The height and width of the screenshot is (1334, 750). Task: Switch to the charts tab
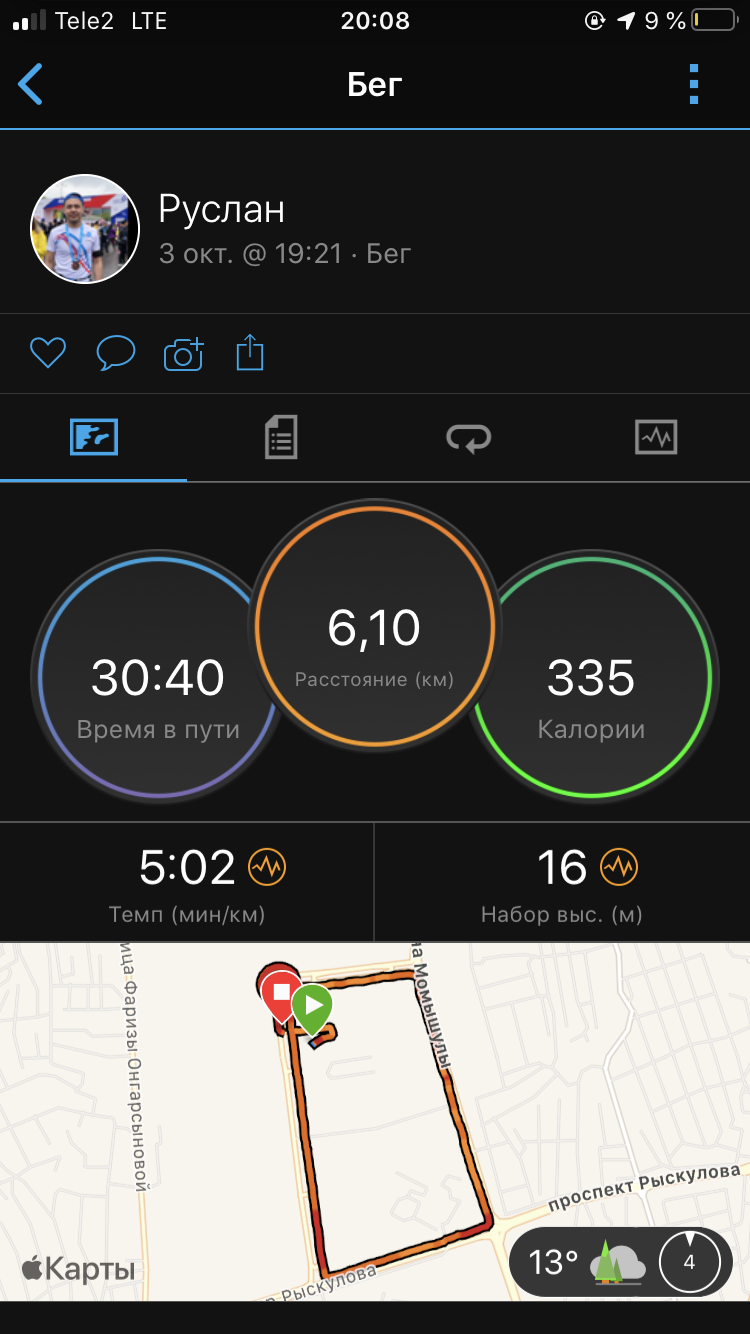tap(656, 438)
